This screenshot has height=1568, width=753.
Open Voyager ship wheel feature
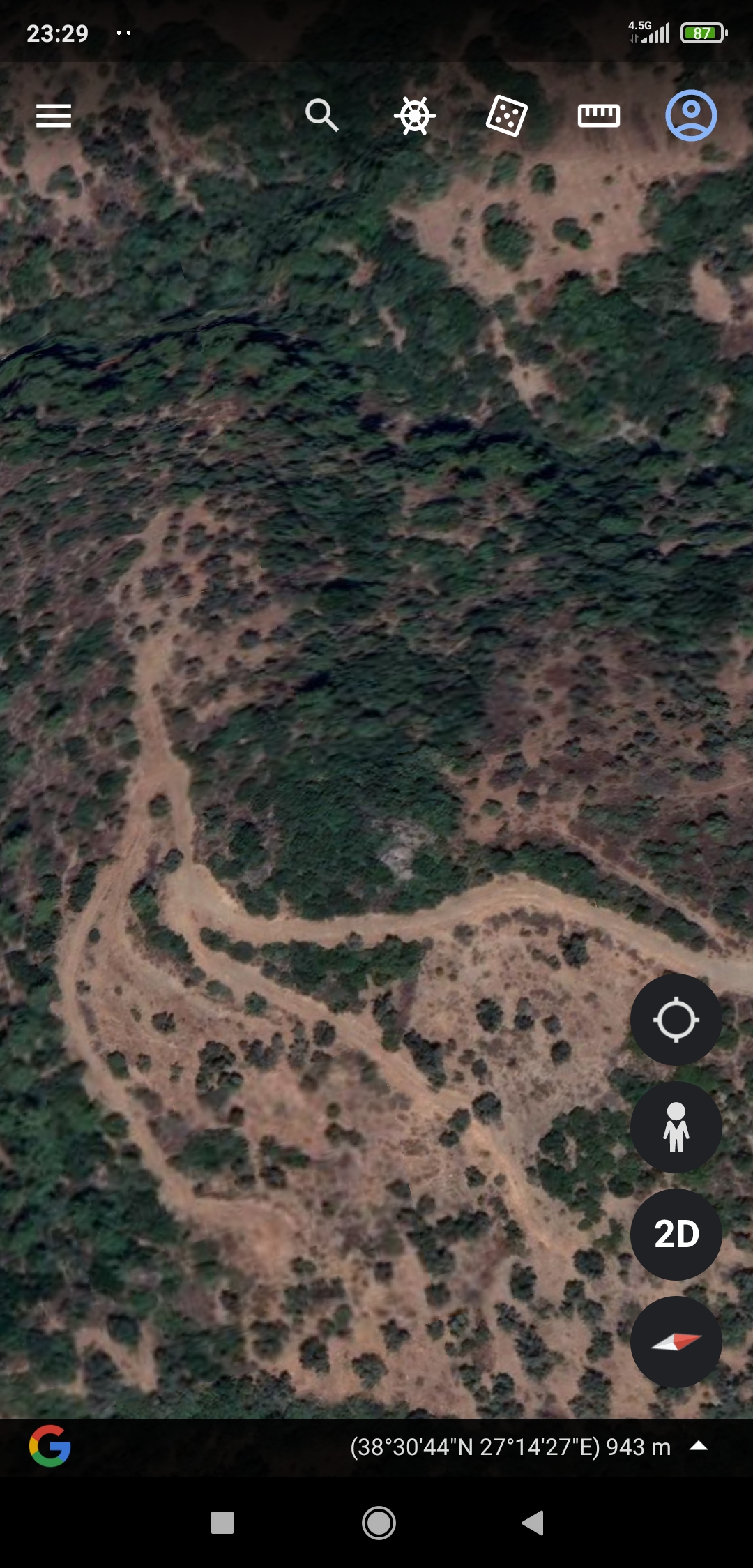tap(416, 115)
